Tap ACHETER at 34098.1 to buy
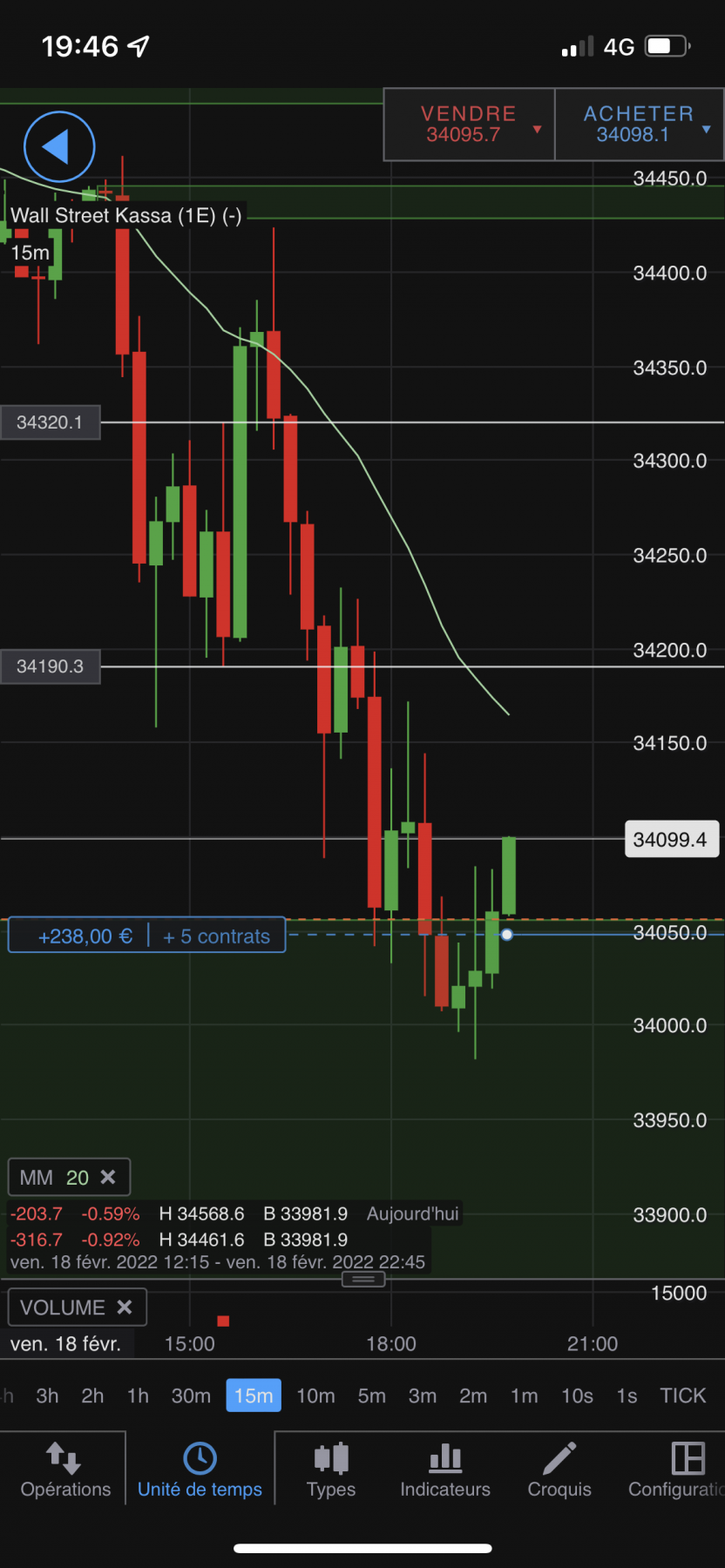 (638, 125)
